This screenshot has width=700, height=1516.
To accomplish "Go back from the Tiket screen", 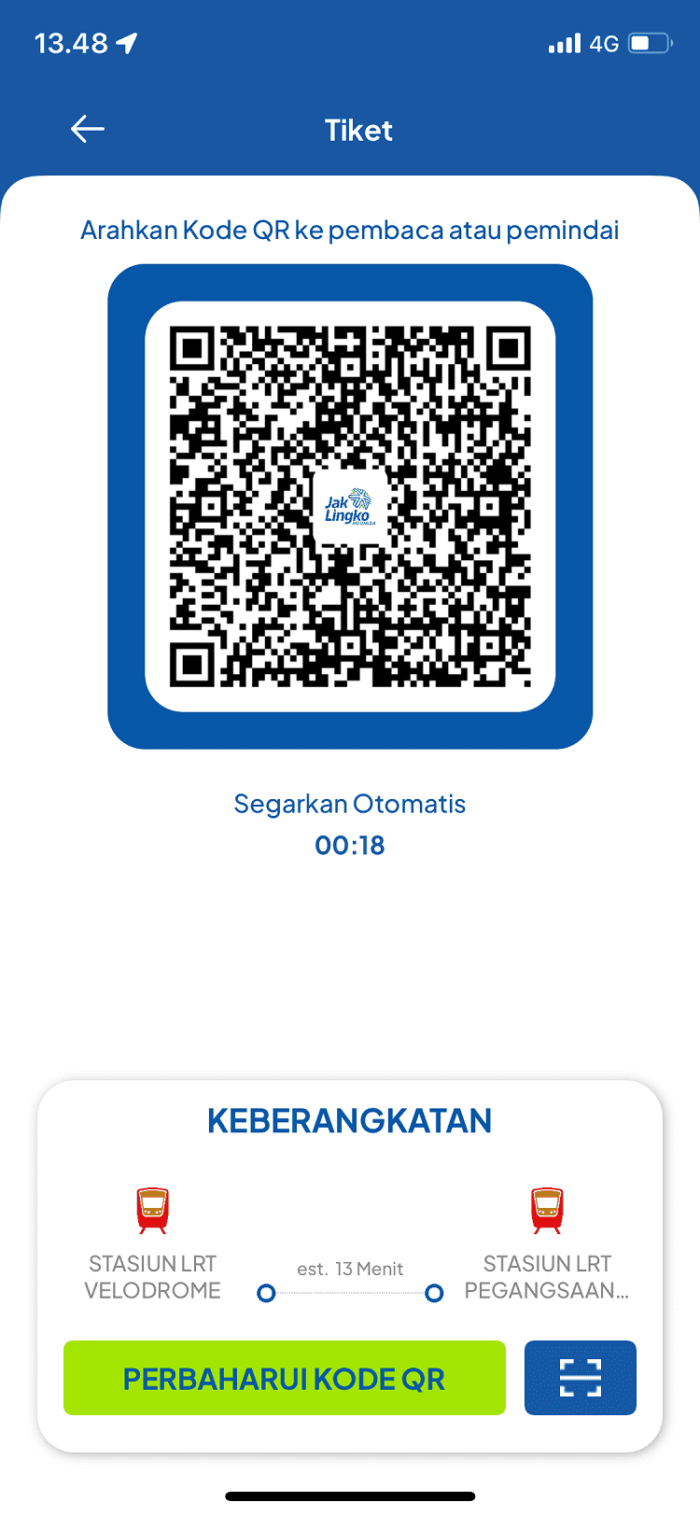I will point(87,129).
